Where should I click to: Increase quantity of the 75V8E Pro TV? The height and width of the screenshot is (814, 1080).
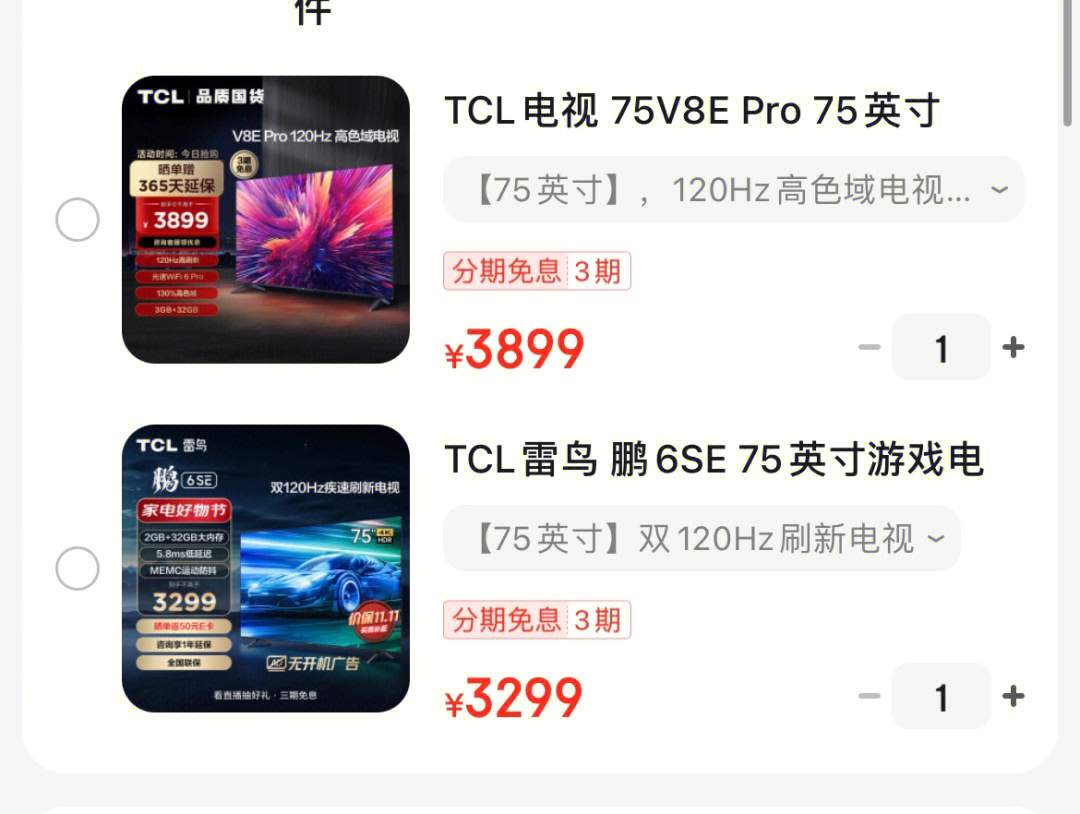coord(1013,347)
